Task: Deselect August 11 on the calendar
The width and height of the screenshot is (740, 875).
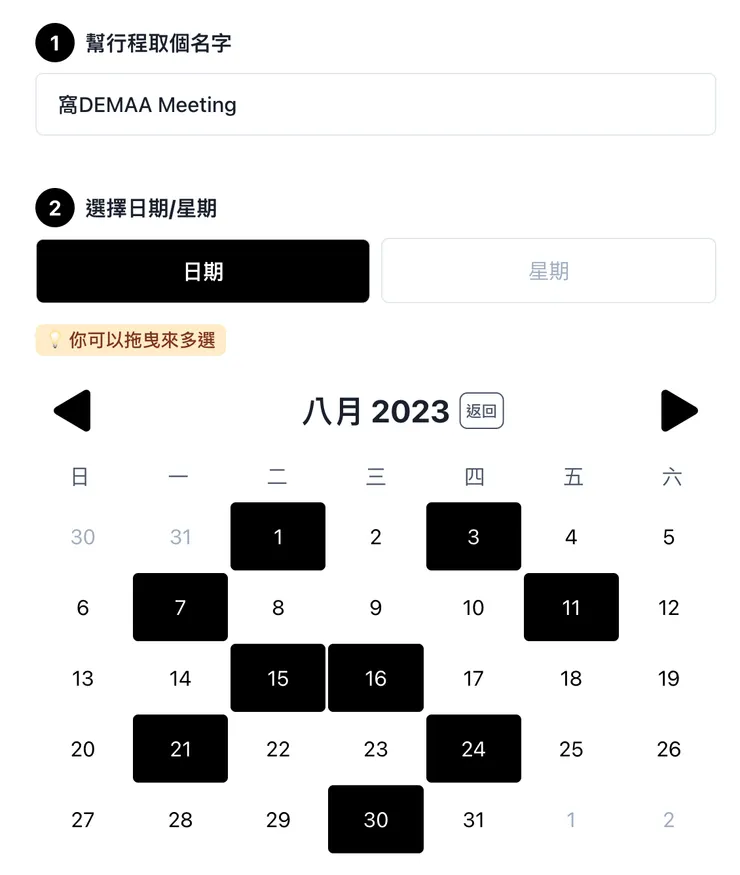Action: (x=571, y=607)
